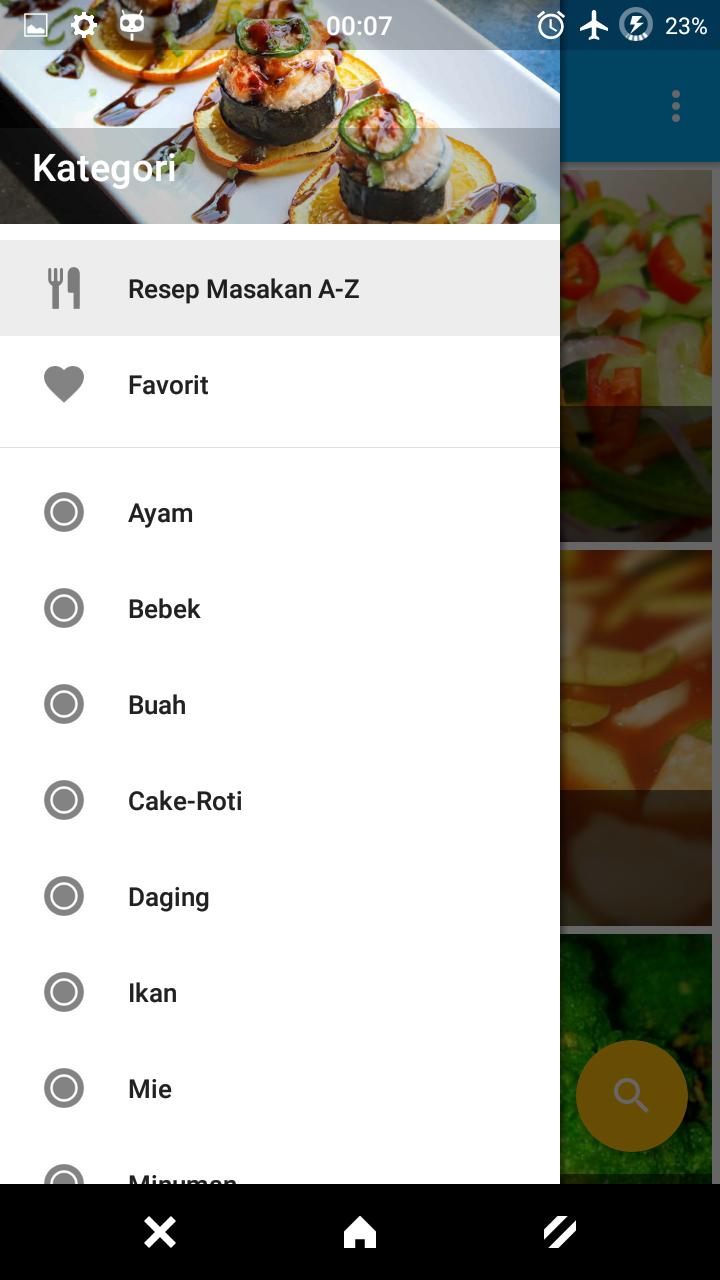Select the Ayam category radio button
720x1280 pixels.
click(63, 512)
